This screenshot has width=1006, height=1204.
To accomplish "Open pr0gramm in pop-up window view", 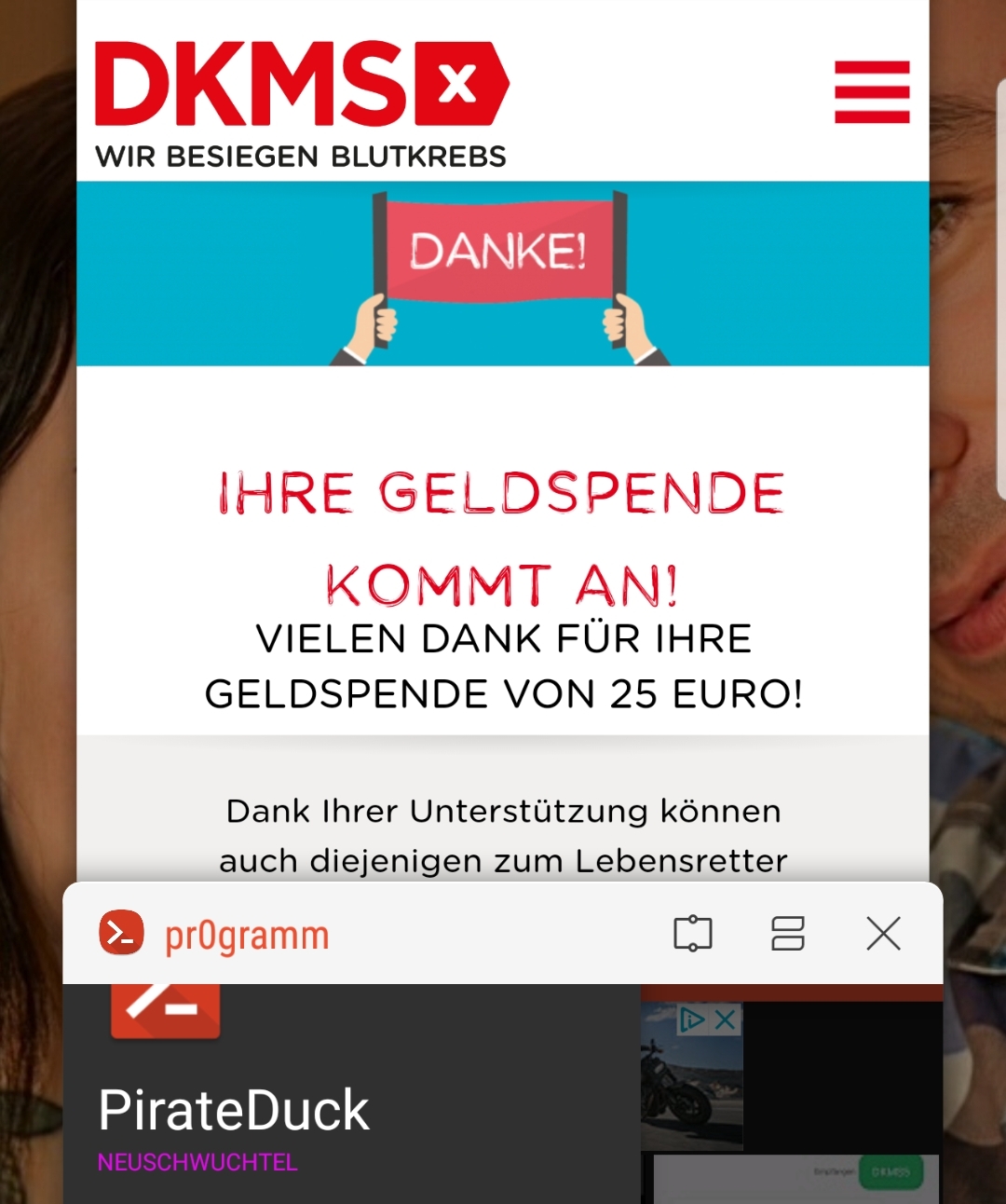I will point(693,933).
